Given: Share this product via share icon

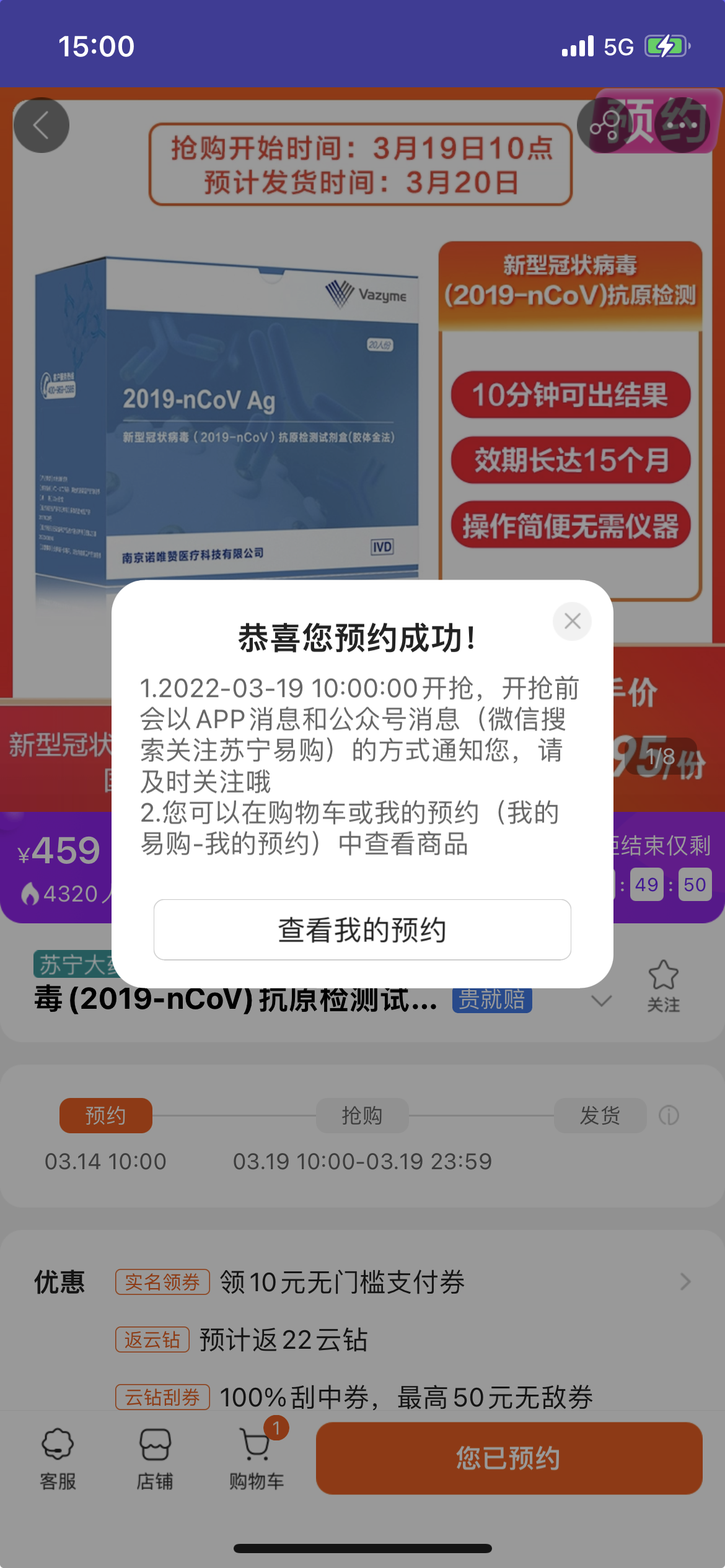Looking at the screenshot, I should (x=604, y=126).
